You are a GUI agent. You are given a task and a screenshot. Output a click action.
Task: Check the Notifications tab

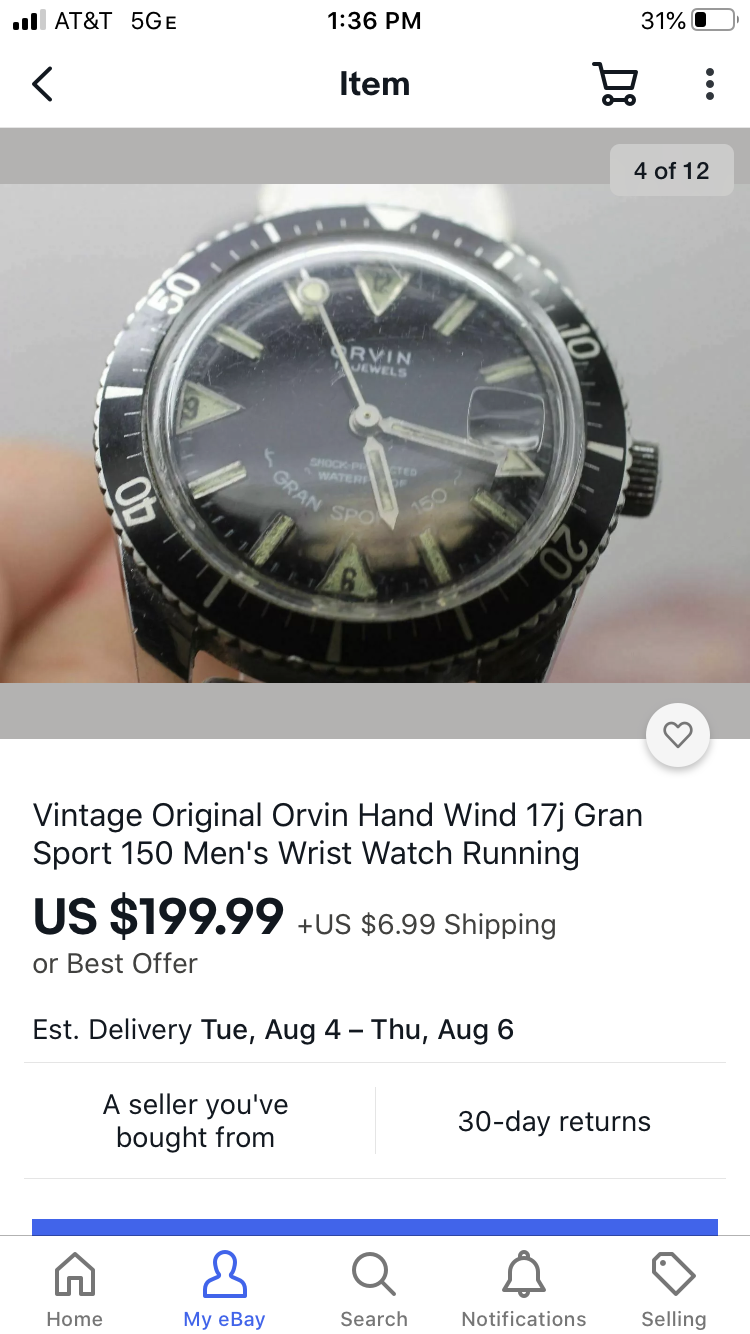[524, 1290]
